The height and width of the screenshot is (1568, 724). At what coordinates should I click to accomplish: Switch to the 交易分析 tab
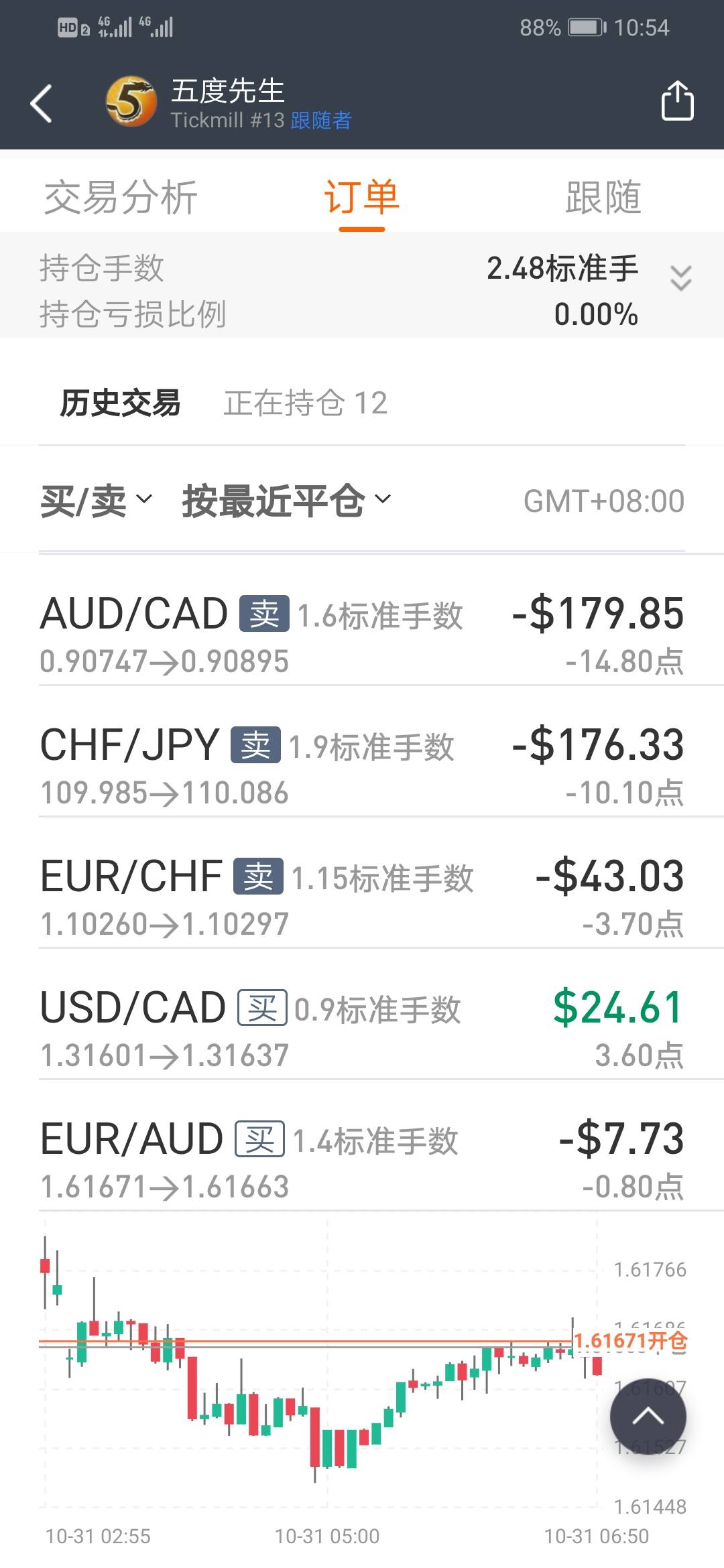pyautogui.click(x=121, y=198)
